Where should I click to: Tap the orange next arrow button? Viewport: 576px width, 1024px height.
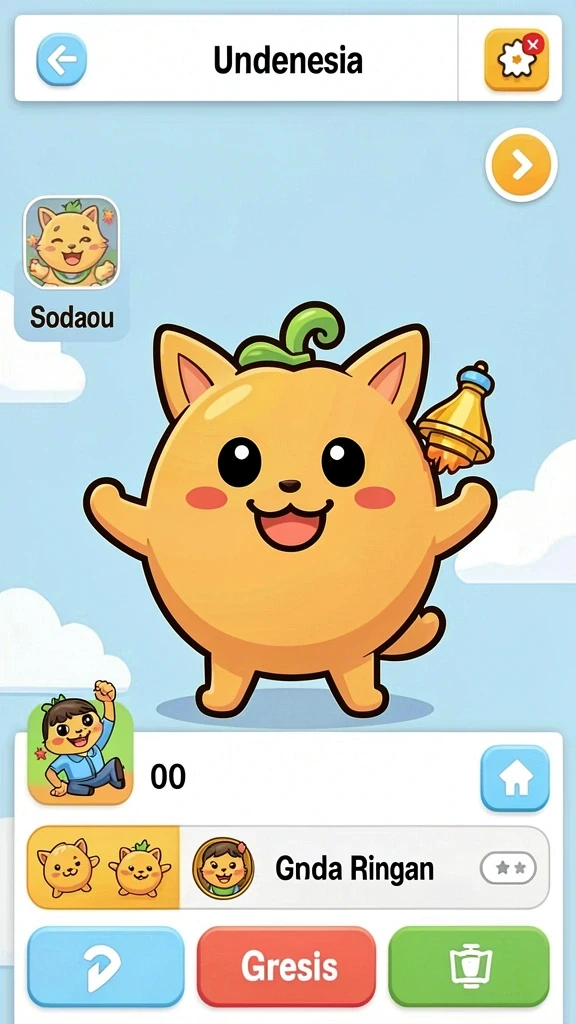(522, 165)
